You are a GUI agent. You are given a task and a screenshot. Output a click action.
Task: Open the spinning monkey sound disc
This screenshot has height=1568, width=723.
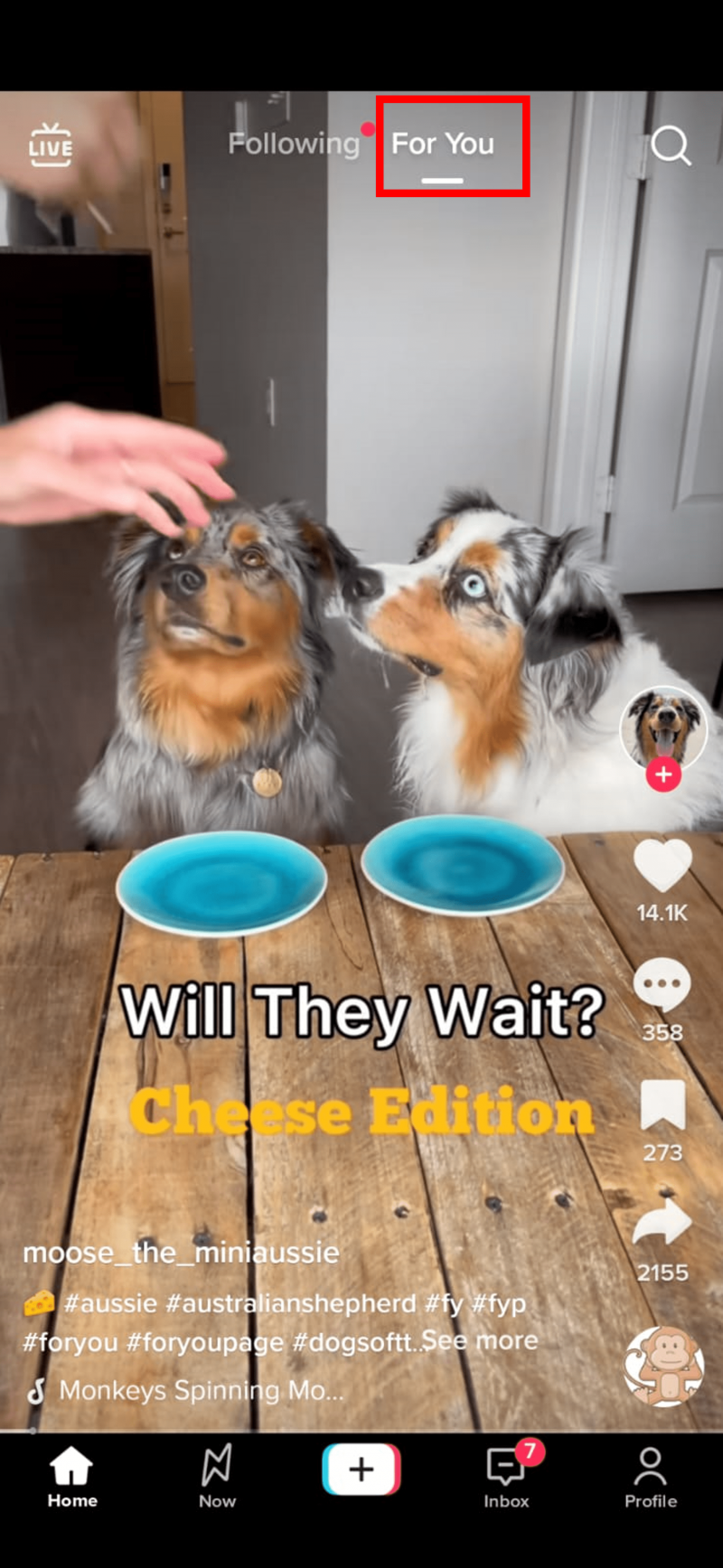click(664, 1366)
